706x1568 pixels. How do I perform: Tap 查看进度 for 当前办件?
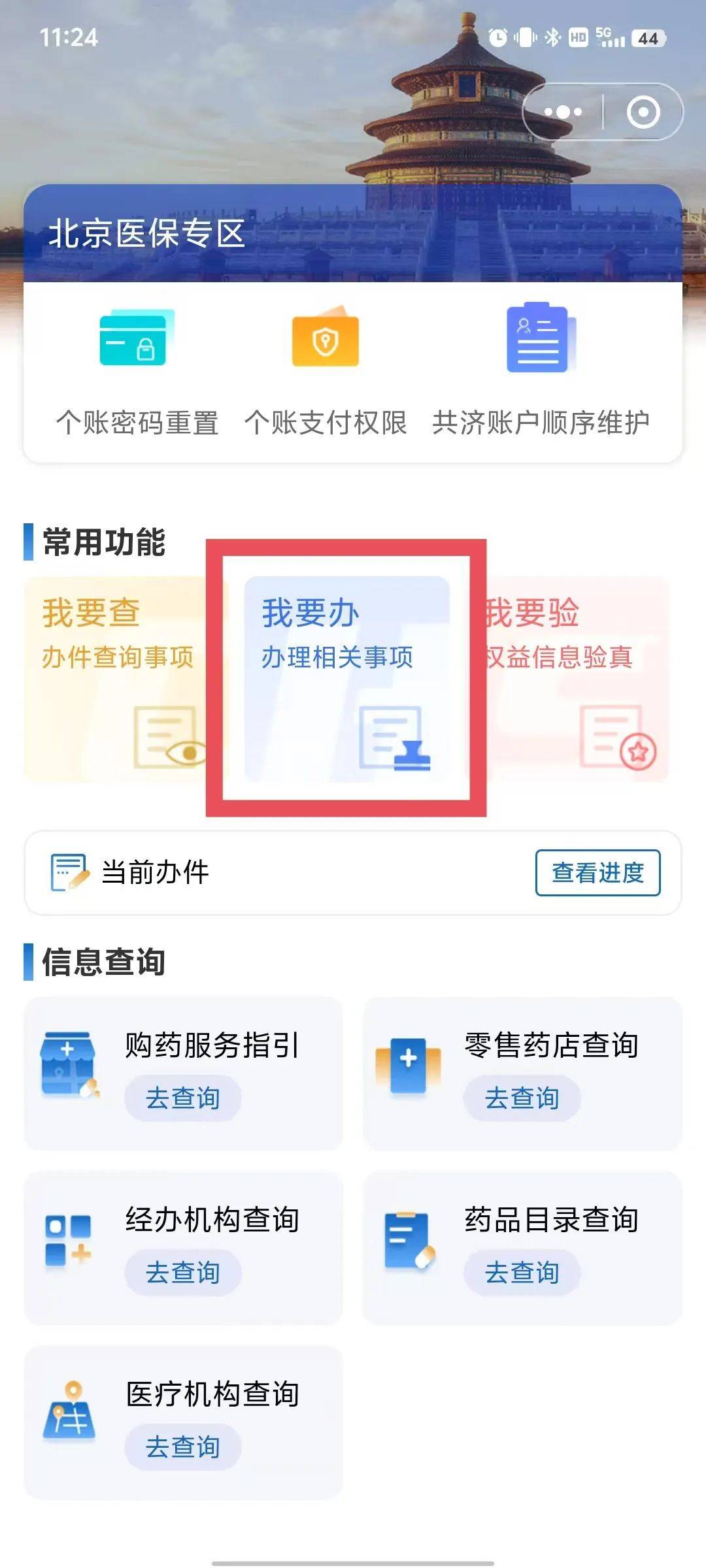point(597,873)
